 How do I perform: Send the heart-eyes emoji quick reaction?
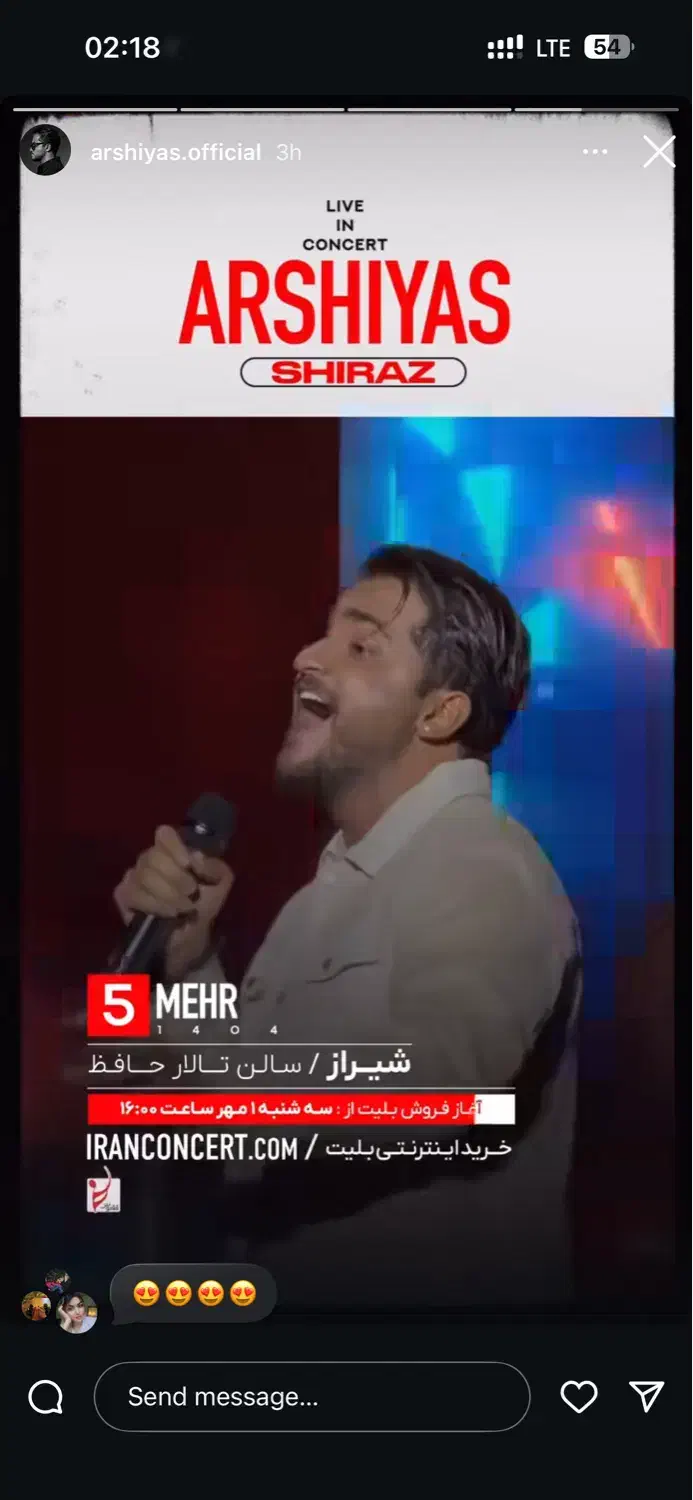tap(194, 1294)
